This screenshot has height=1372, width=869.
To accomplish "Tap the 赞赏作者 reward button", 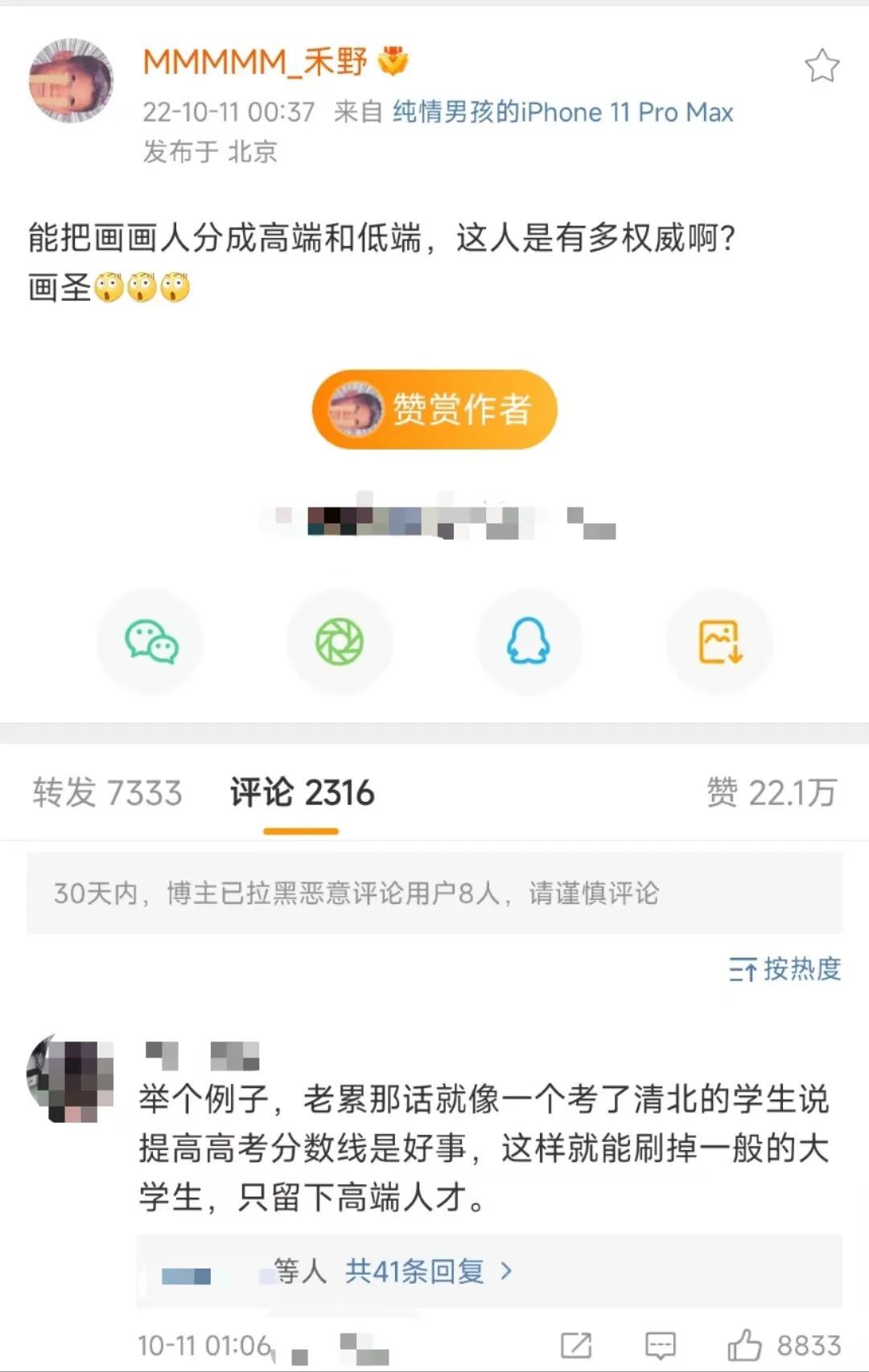I will [434, 409].
